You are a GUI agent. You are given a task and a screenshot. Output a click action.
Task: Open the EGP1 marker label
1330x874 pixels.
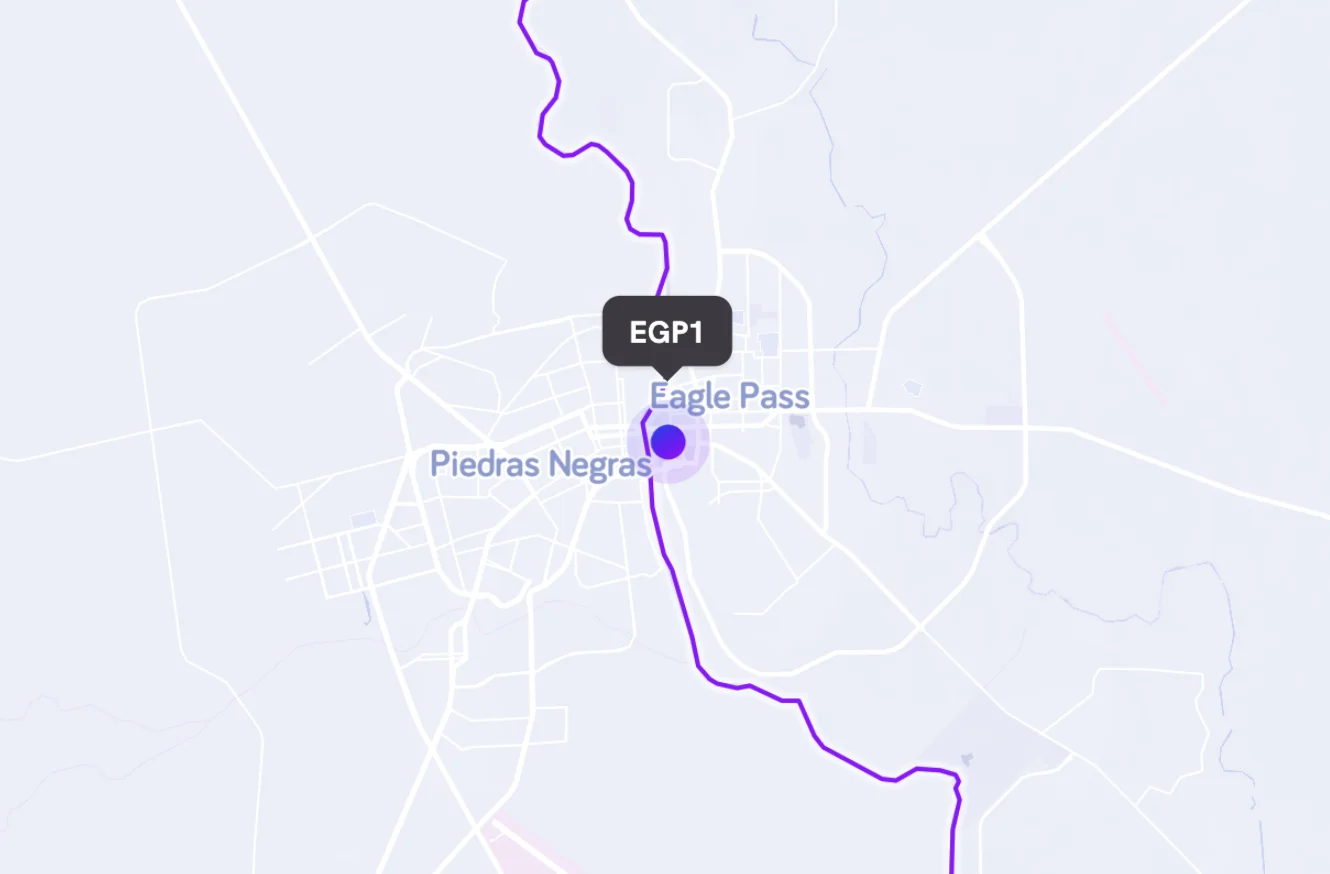pos(667,332)
